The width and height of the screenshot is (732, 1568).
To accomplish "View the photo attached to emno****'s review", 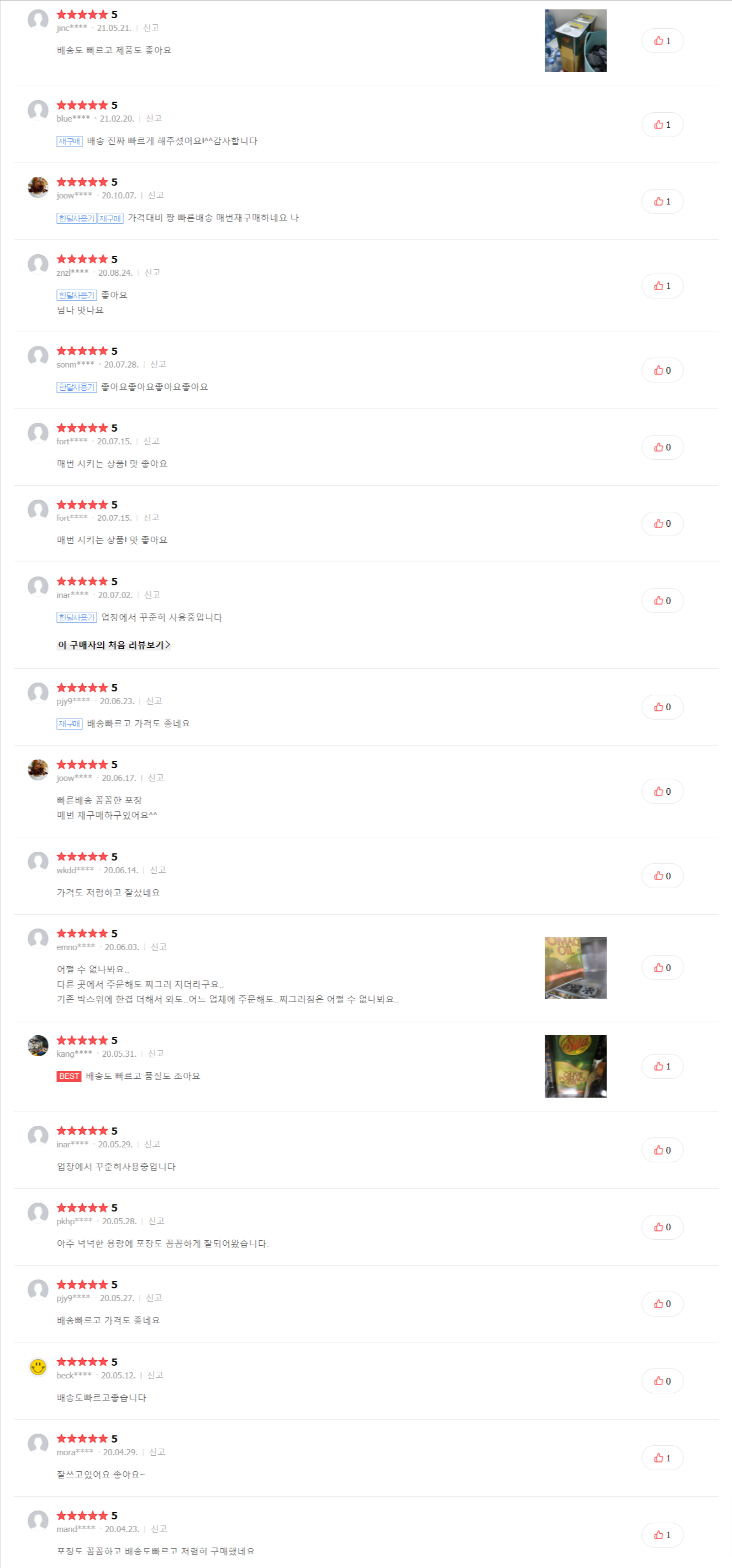I will [x=575, y=968].
